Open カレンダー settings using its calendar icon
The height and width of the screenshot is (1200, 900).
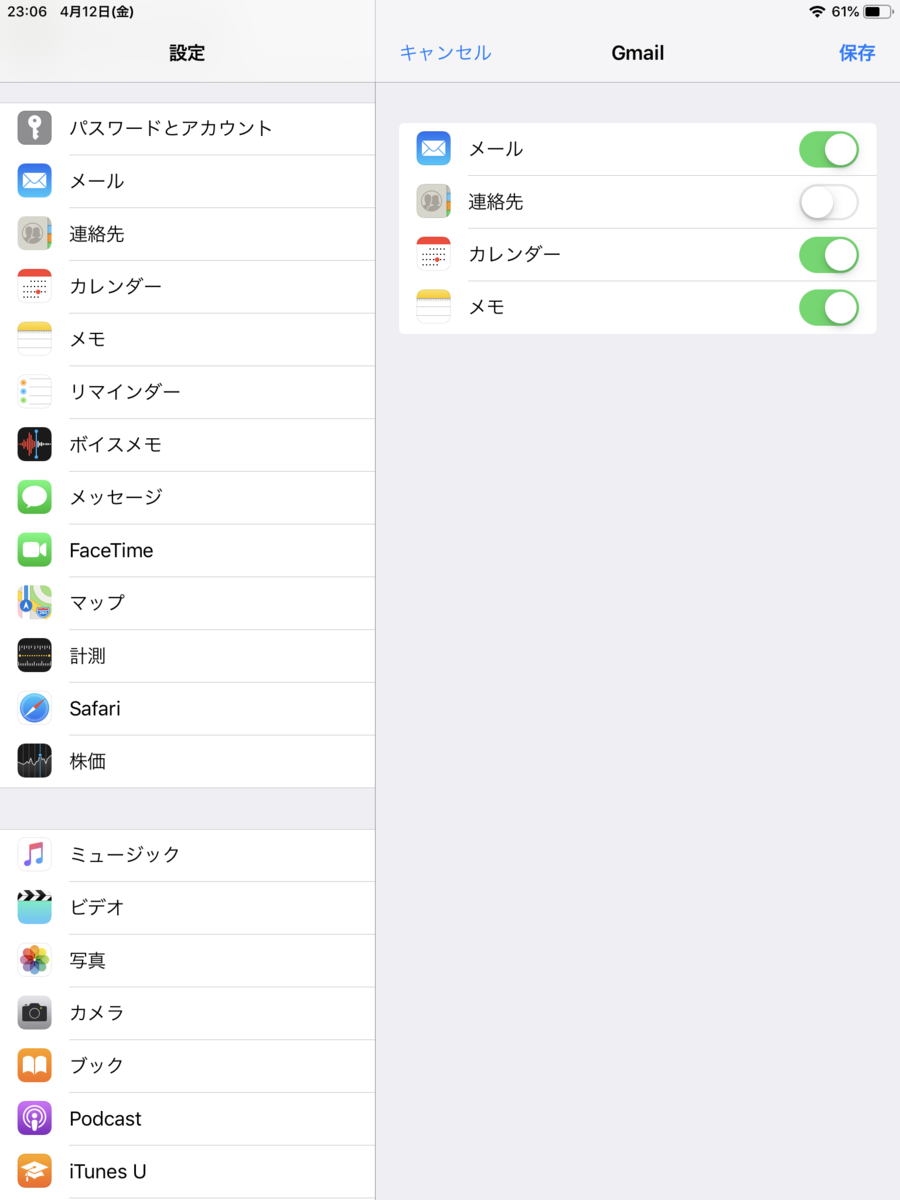pos(34,287)
